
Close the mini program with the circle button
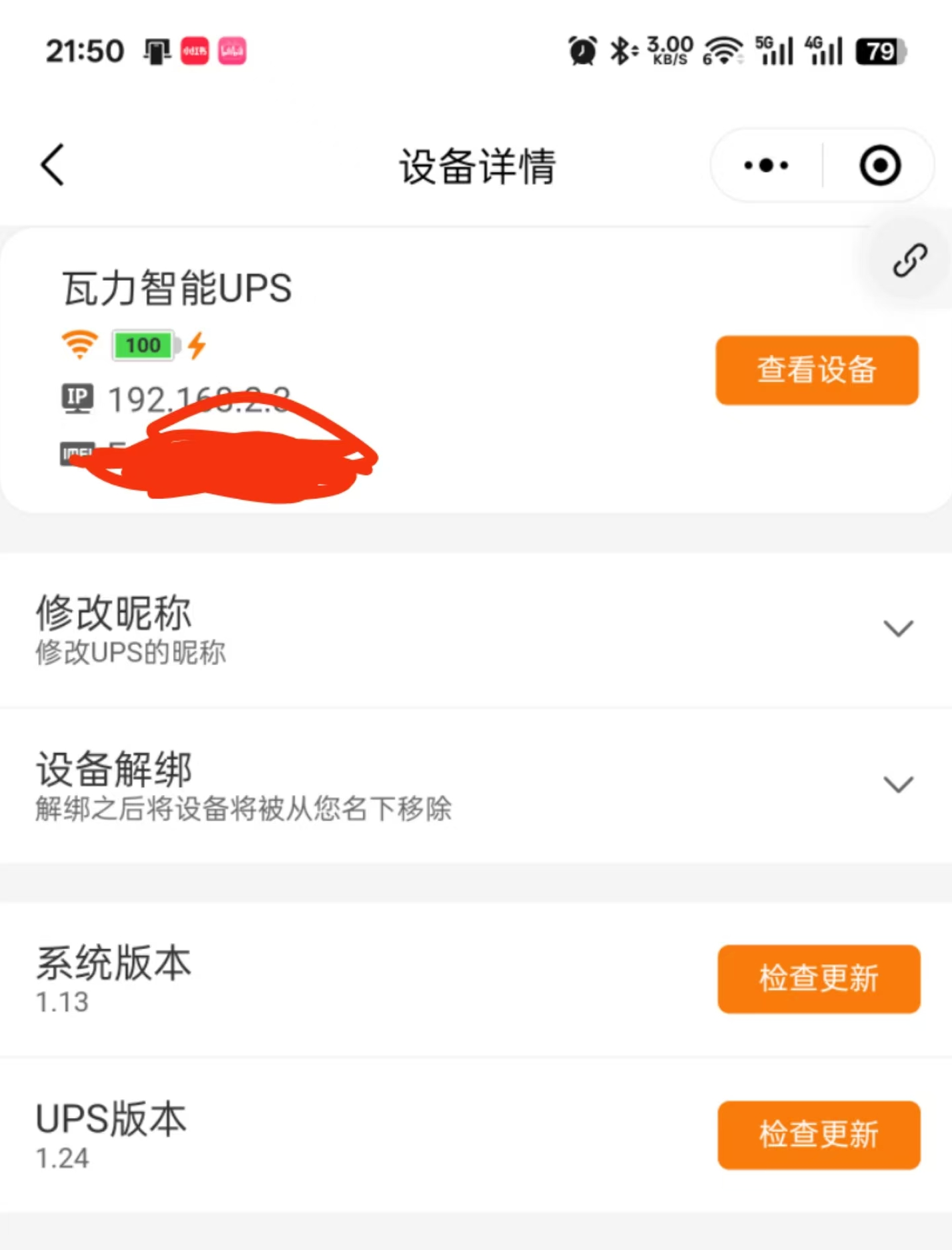880,165
